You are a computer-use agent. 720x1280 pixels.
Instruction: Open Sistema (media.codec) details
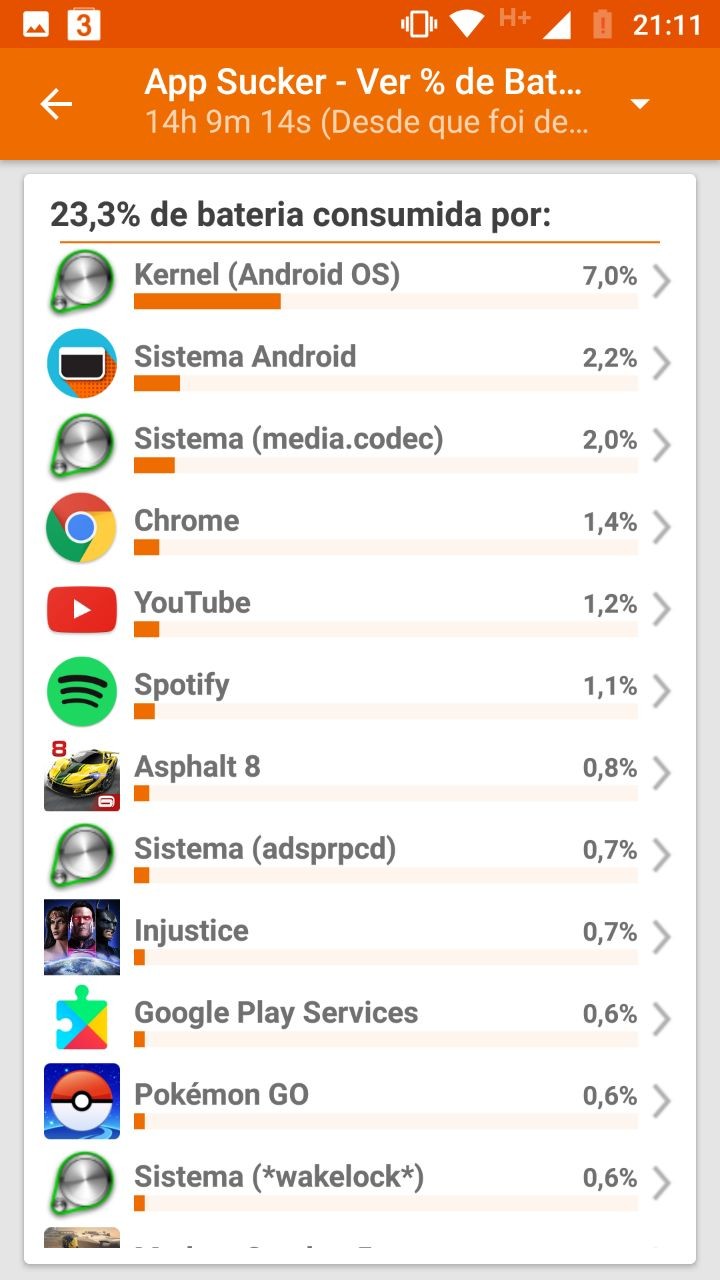coord(360,446)
